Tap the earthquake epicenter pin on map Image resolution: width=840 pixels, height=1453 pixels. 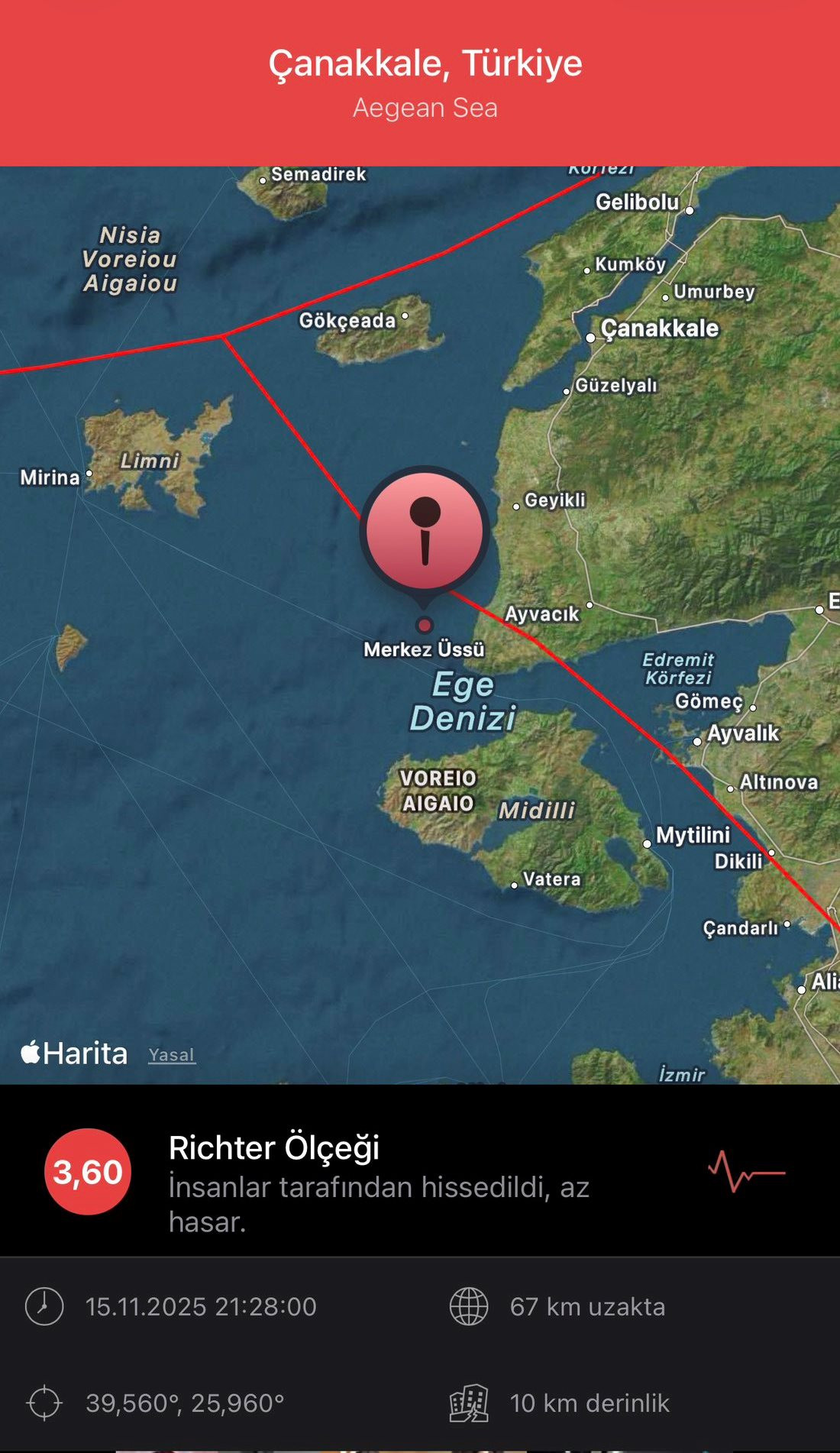tap(425, 530)
